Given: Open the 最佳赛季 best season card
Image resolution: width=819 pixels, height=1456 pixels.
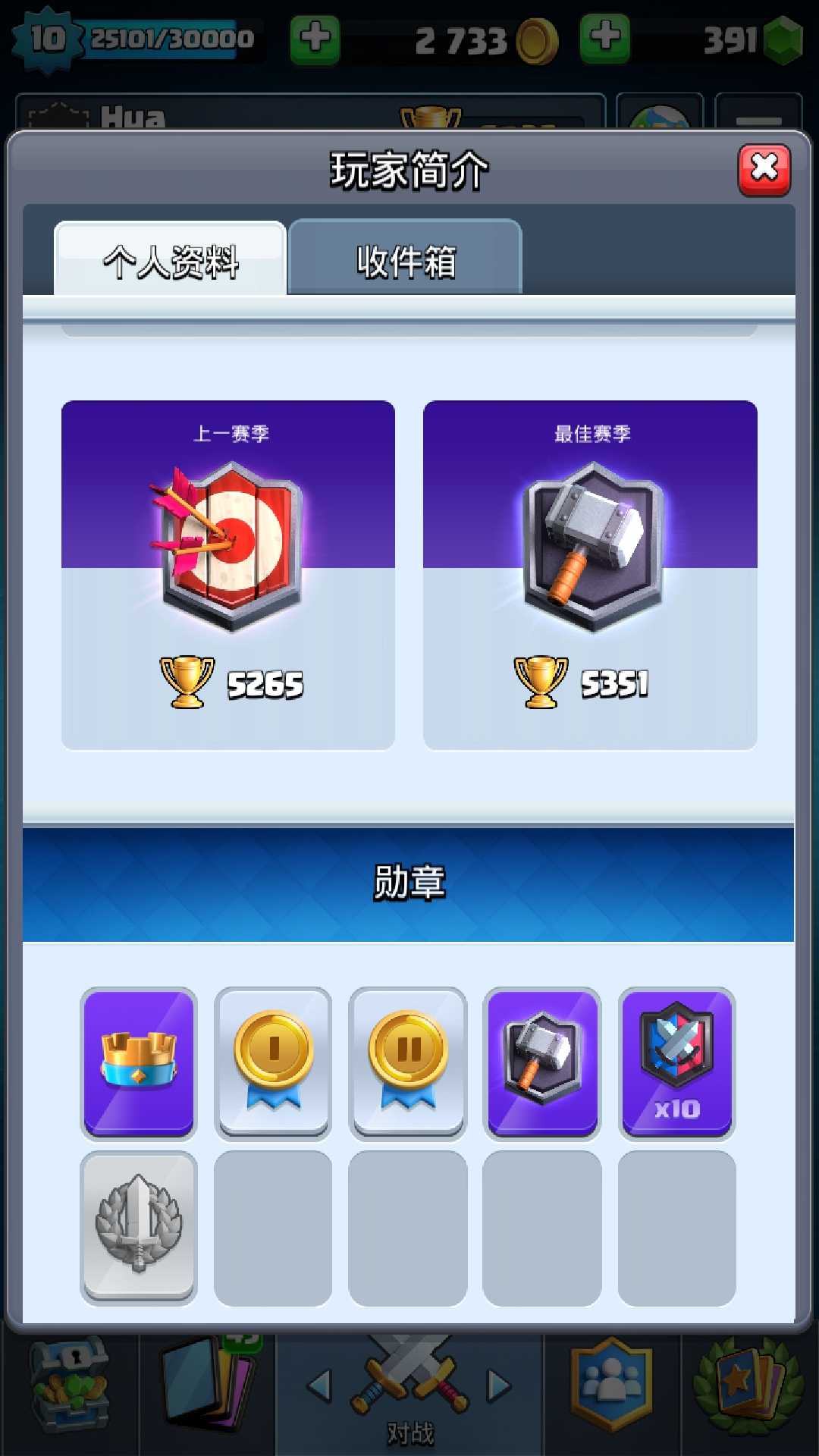Looking at the screenshot, I should pos(590,575).
